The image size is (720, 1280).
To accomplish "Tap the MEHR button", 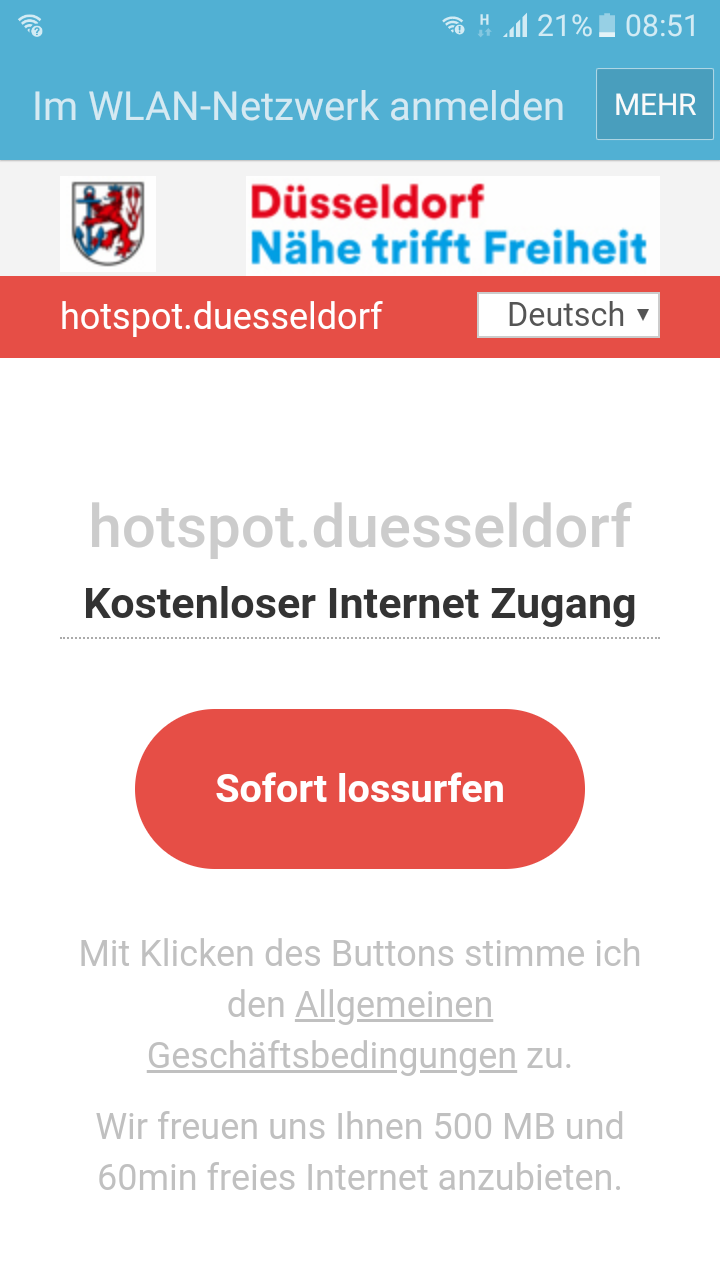I will coord(655,104).
